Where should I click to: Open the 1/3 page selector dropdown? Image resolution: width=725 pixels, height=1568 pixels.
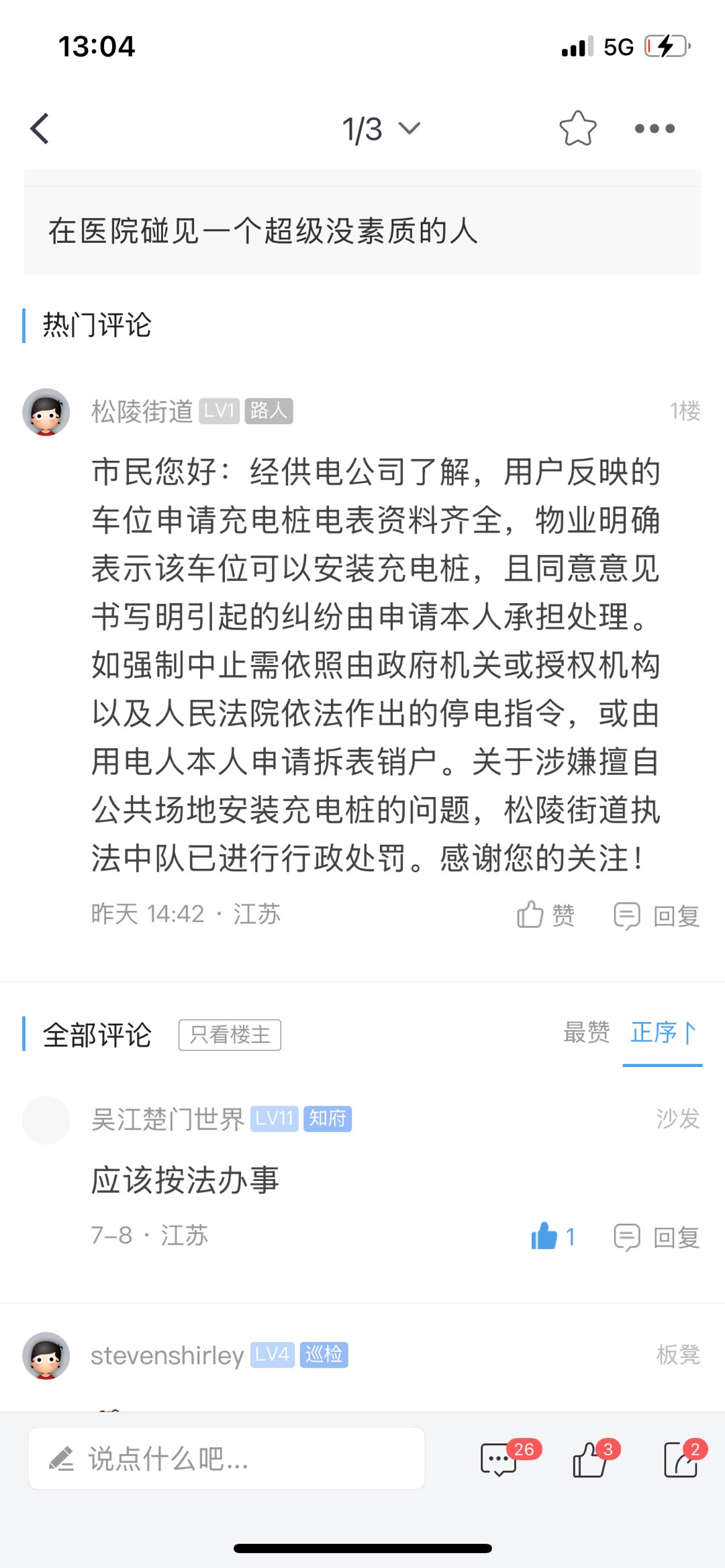pos(381,129)
